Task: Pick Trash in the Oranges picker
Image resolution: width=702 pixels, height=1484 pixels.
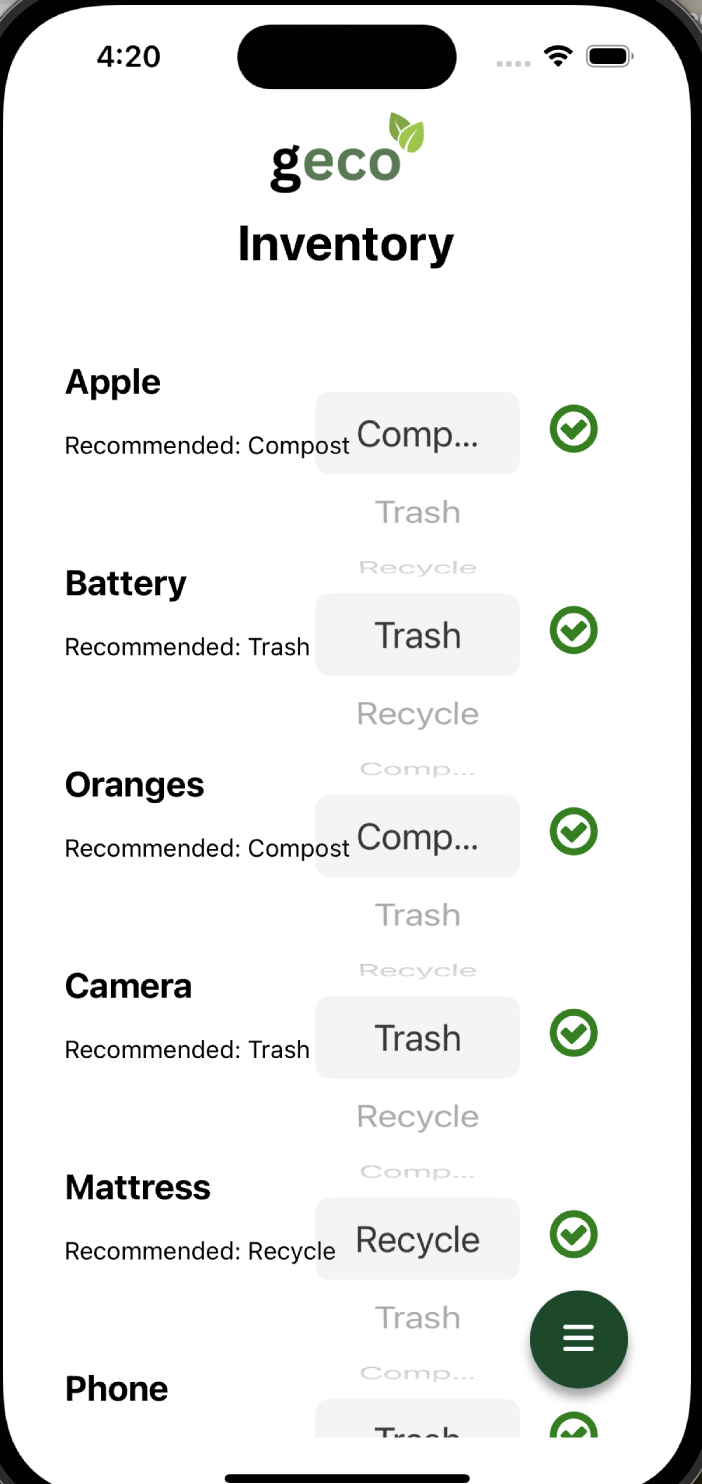Action: [x=418, y=915]
